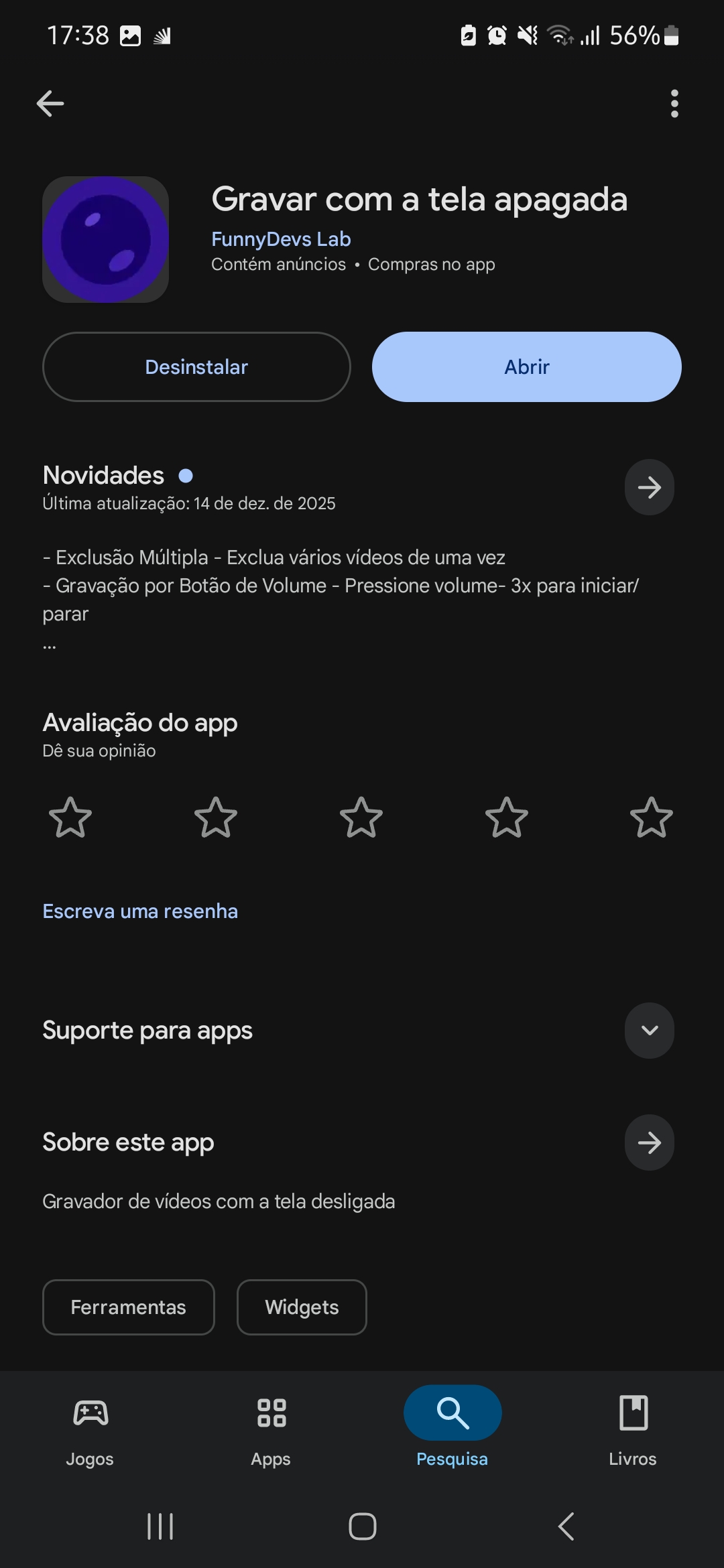Tap Desinstalar to uninstall the app
The width and height of the screenshot is (724, 1568).
tap(196, 367)
